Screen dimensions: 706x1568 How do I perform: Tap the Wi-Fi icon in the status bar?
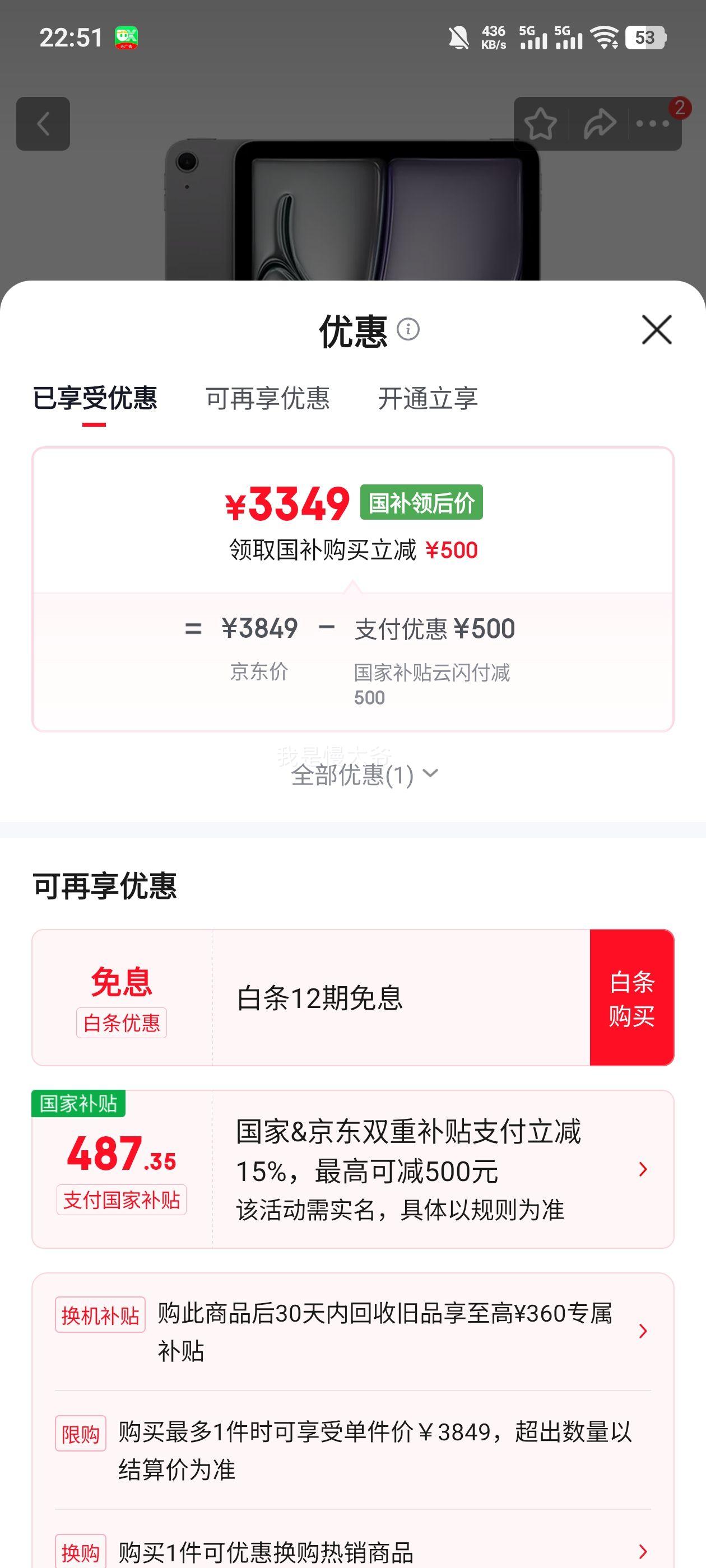605,38
